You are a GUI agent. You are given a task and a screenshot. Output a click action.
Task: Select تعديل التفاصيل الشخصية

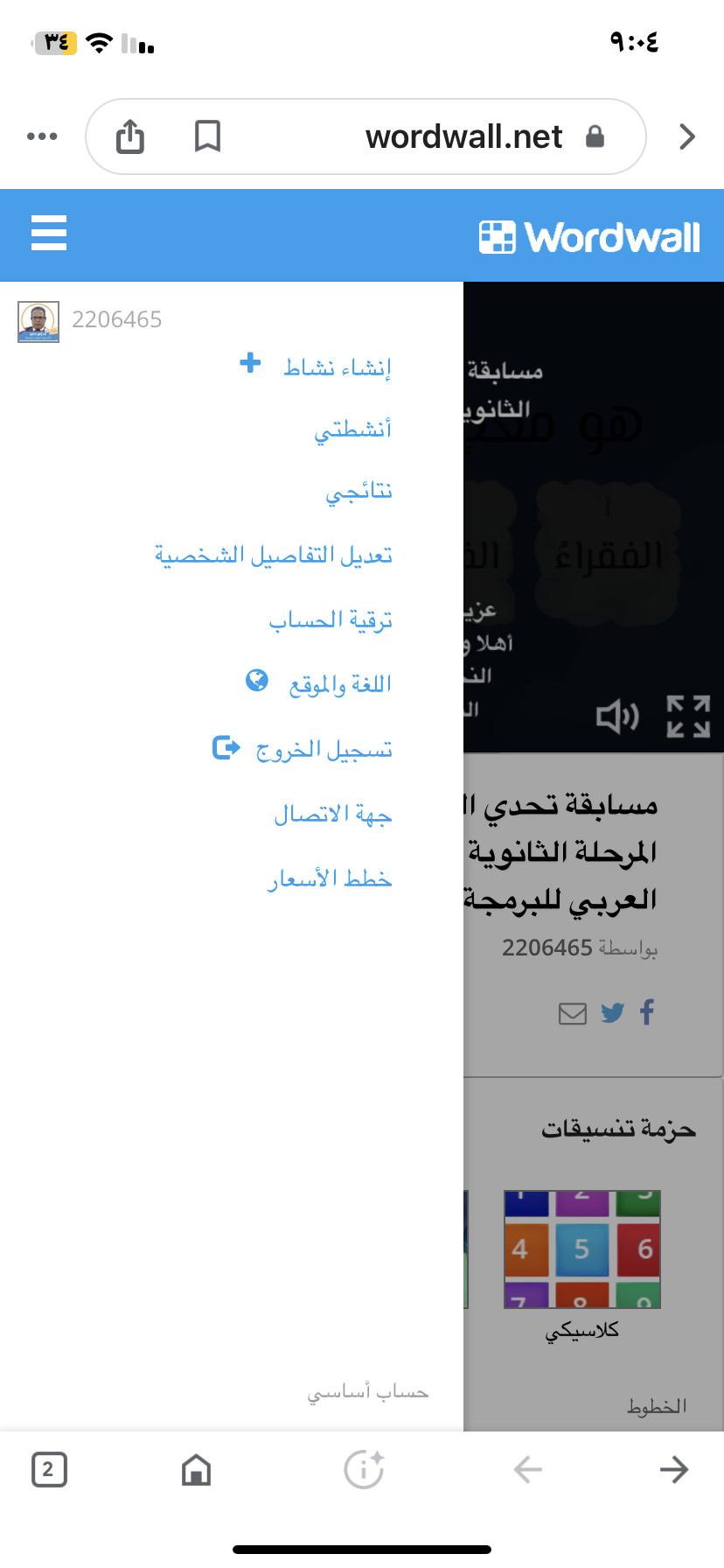274,556
